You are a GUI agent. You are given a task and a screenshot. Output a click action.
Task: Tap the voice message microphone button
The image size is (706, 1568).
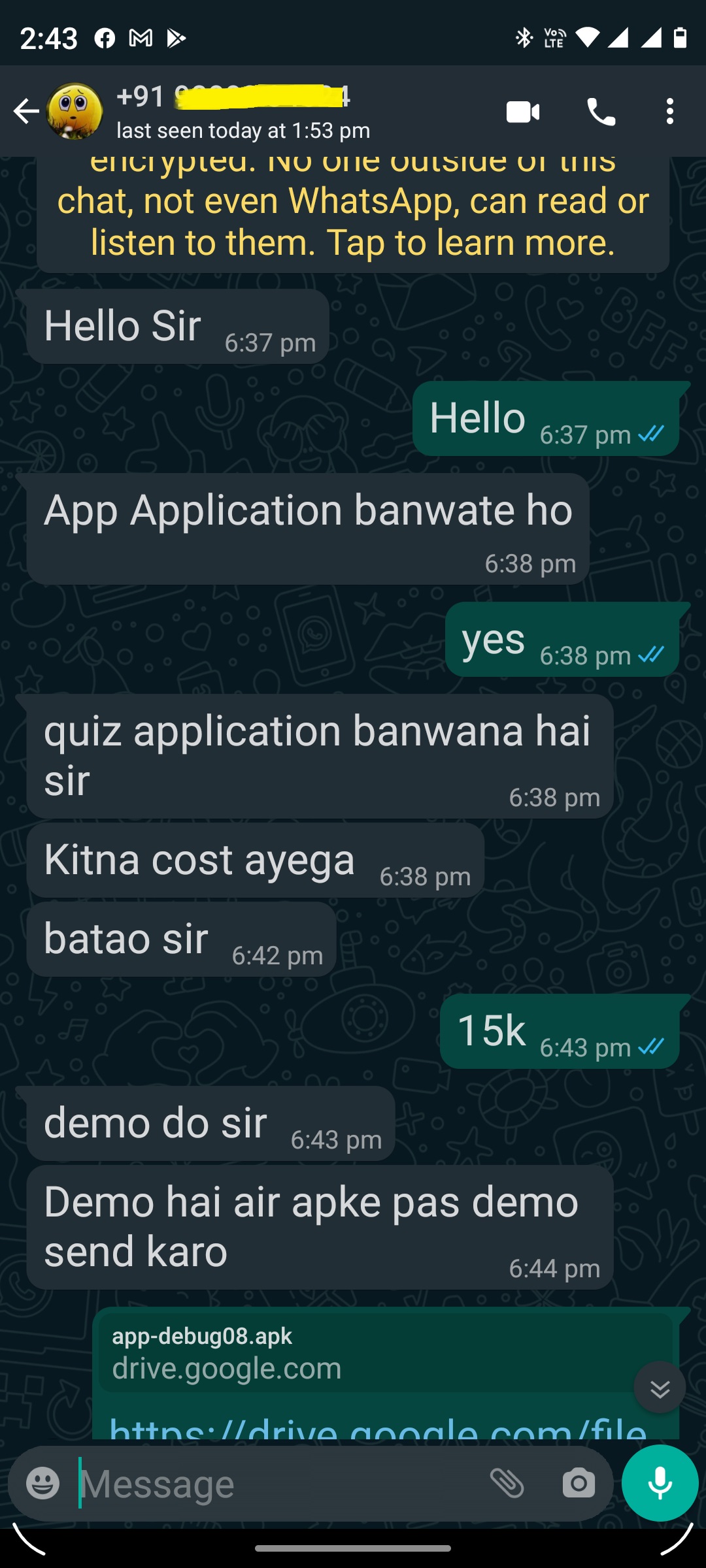(660, 1483)
